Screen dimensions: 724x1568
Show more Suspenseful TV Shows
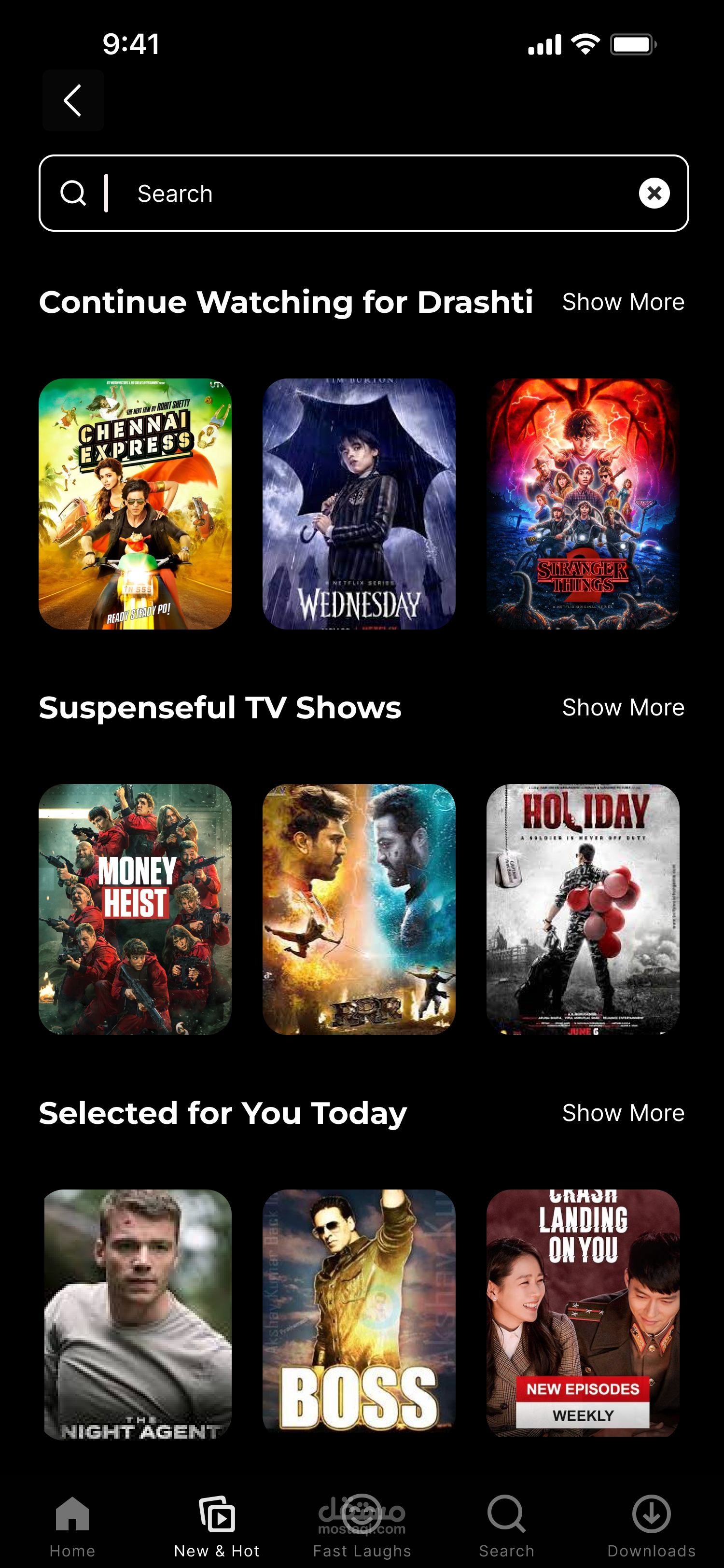coord(623,707)
